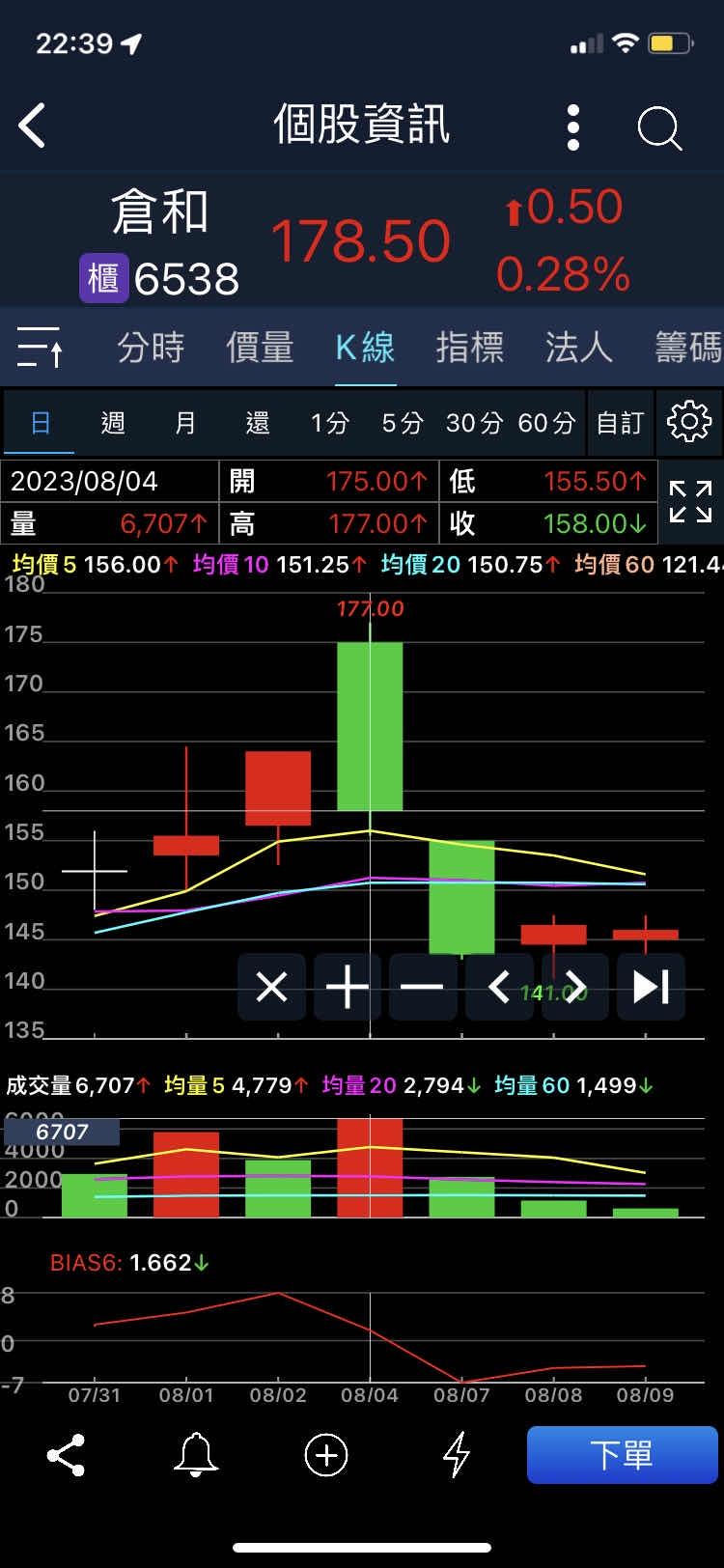The width and height of the screenshot is (724, 1568).
Task: Open the 指標 tab
Action: click(469, 347)
